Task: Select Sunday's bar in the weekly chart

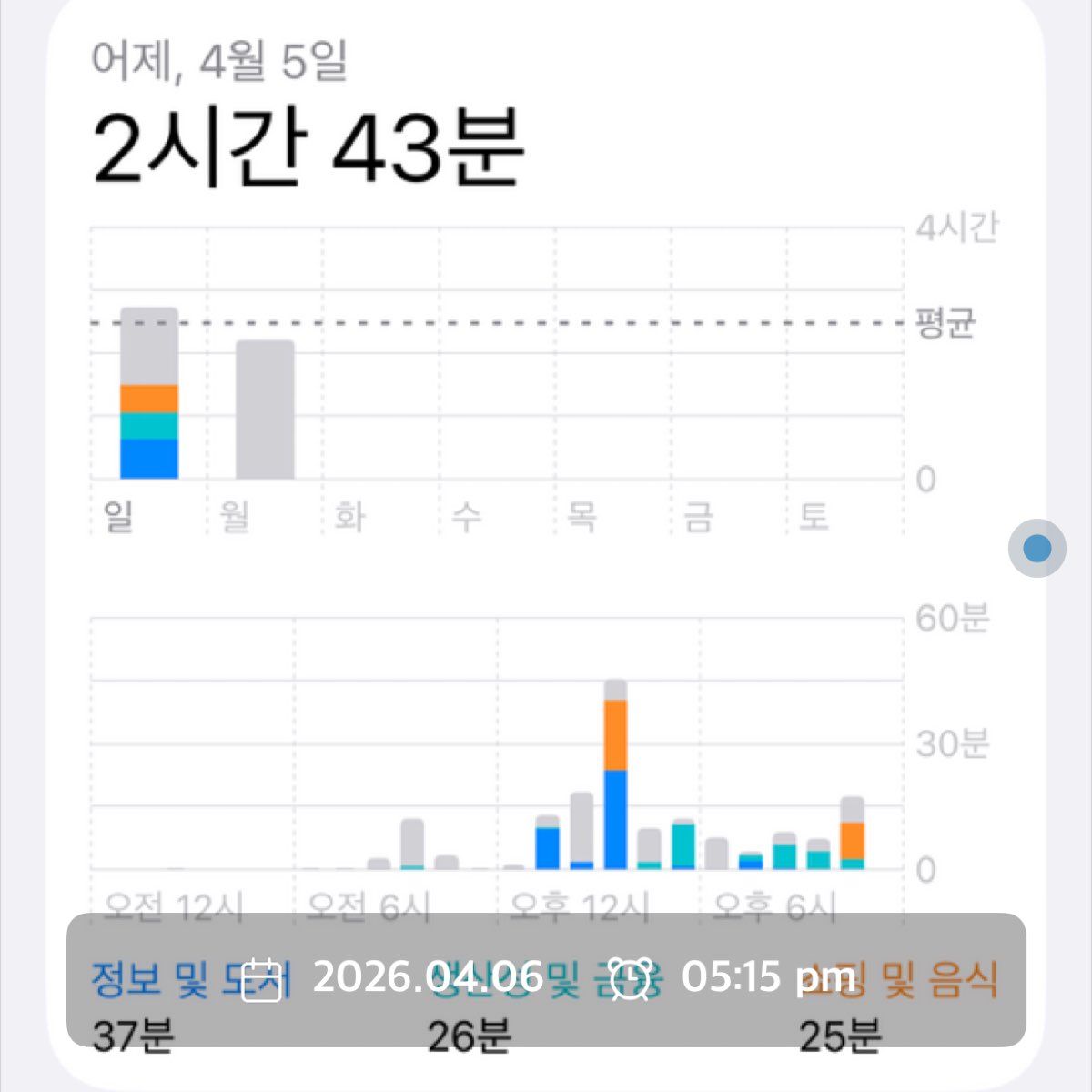Action: coord(149,394)
